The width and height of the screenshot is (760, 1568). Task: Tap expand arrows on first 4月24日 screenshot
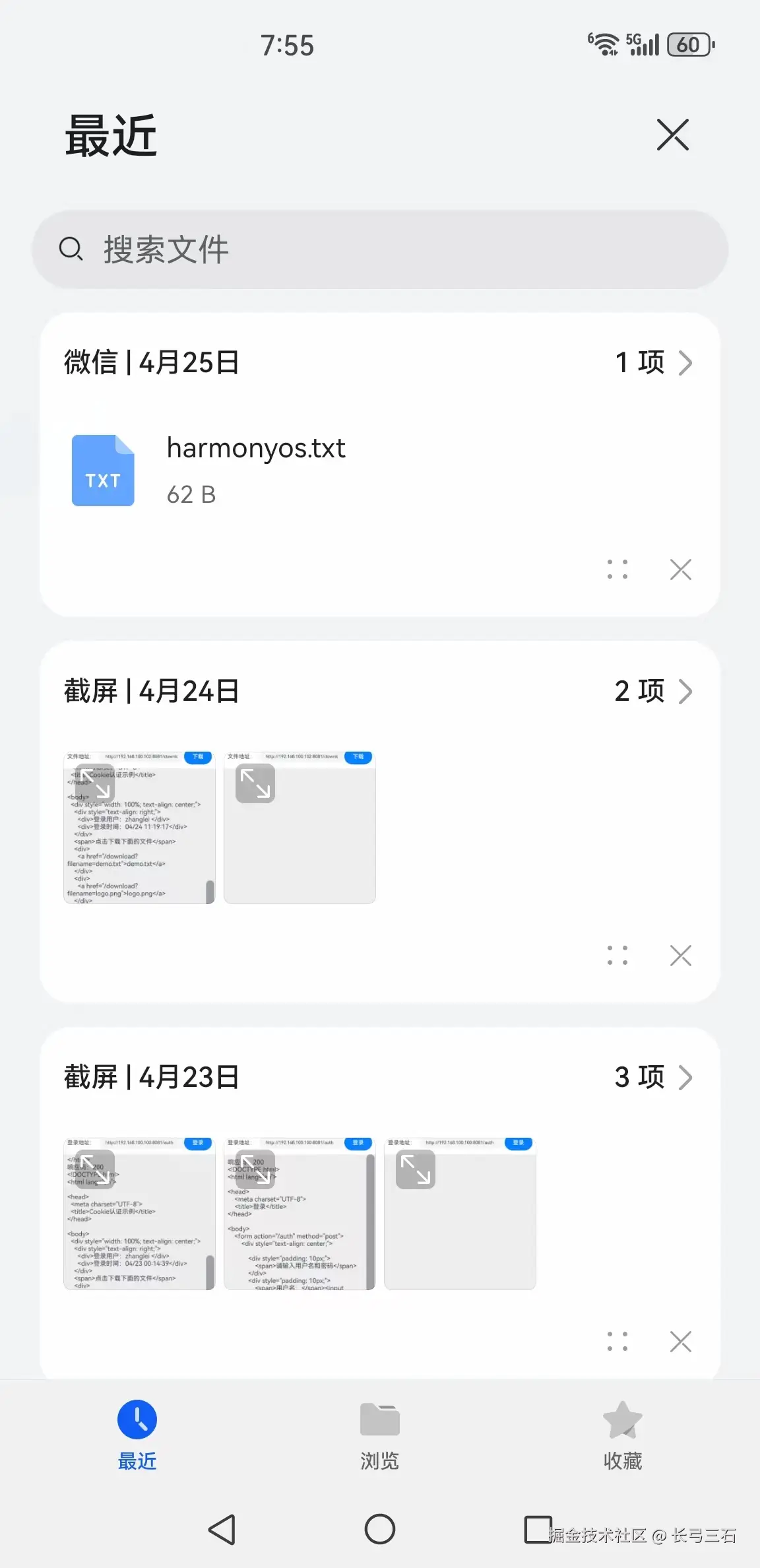pos(94,785)
